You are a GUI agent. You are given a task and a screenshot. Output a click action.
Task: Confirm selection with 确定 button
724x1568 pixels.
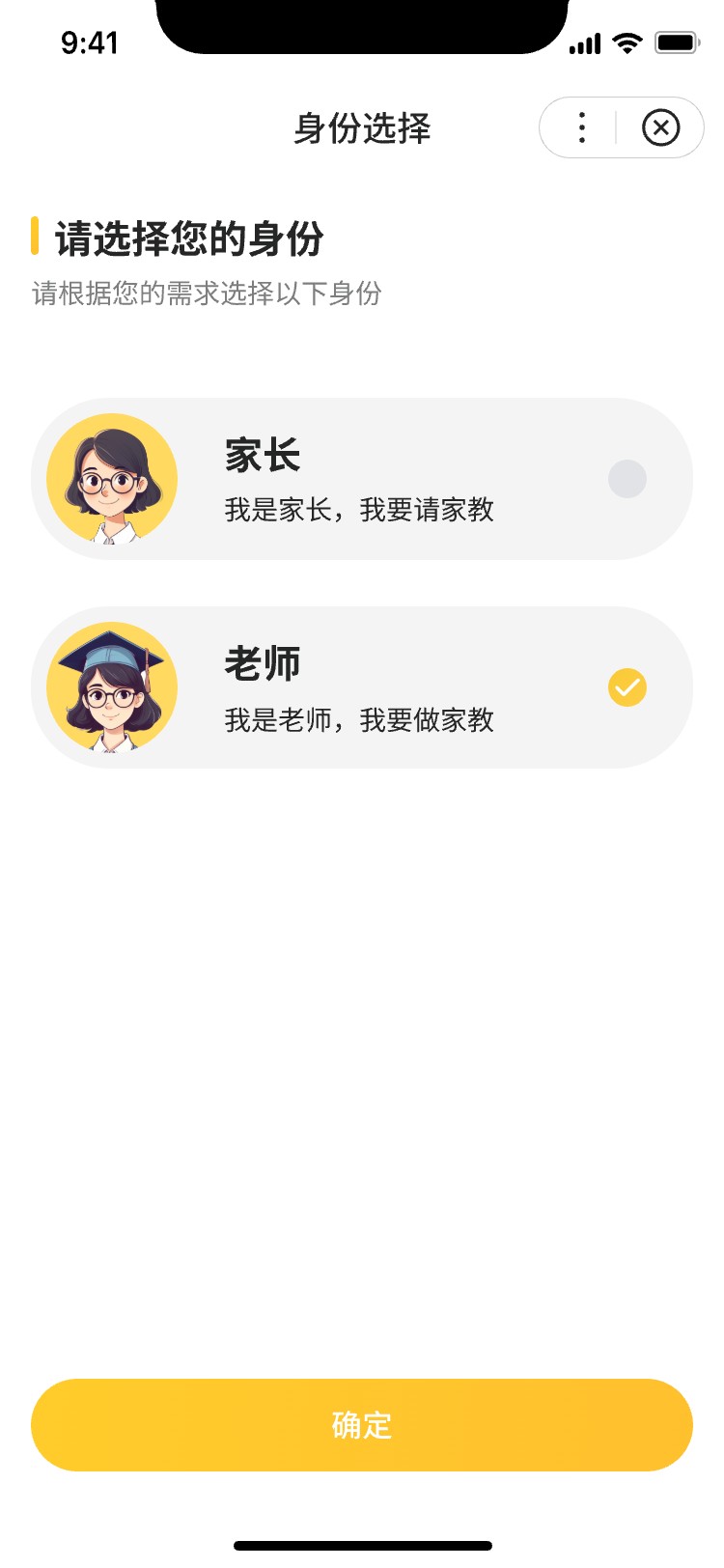(362, 1425)
